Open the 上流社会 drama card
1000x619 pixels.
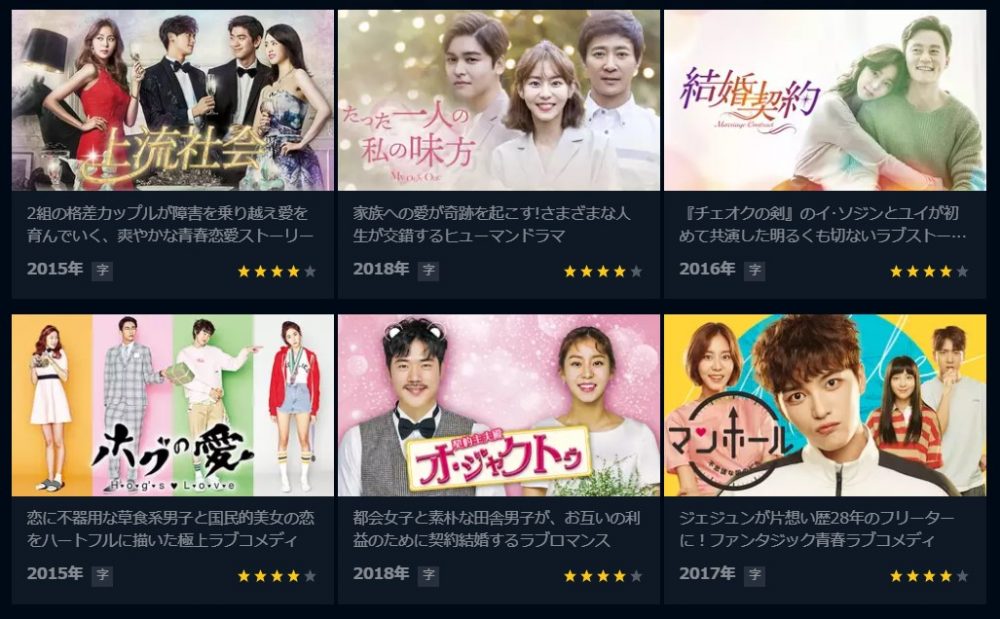point(173,100)
